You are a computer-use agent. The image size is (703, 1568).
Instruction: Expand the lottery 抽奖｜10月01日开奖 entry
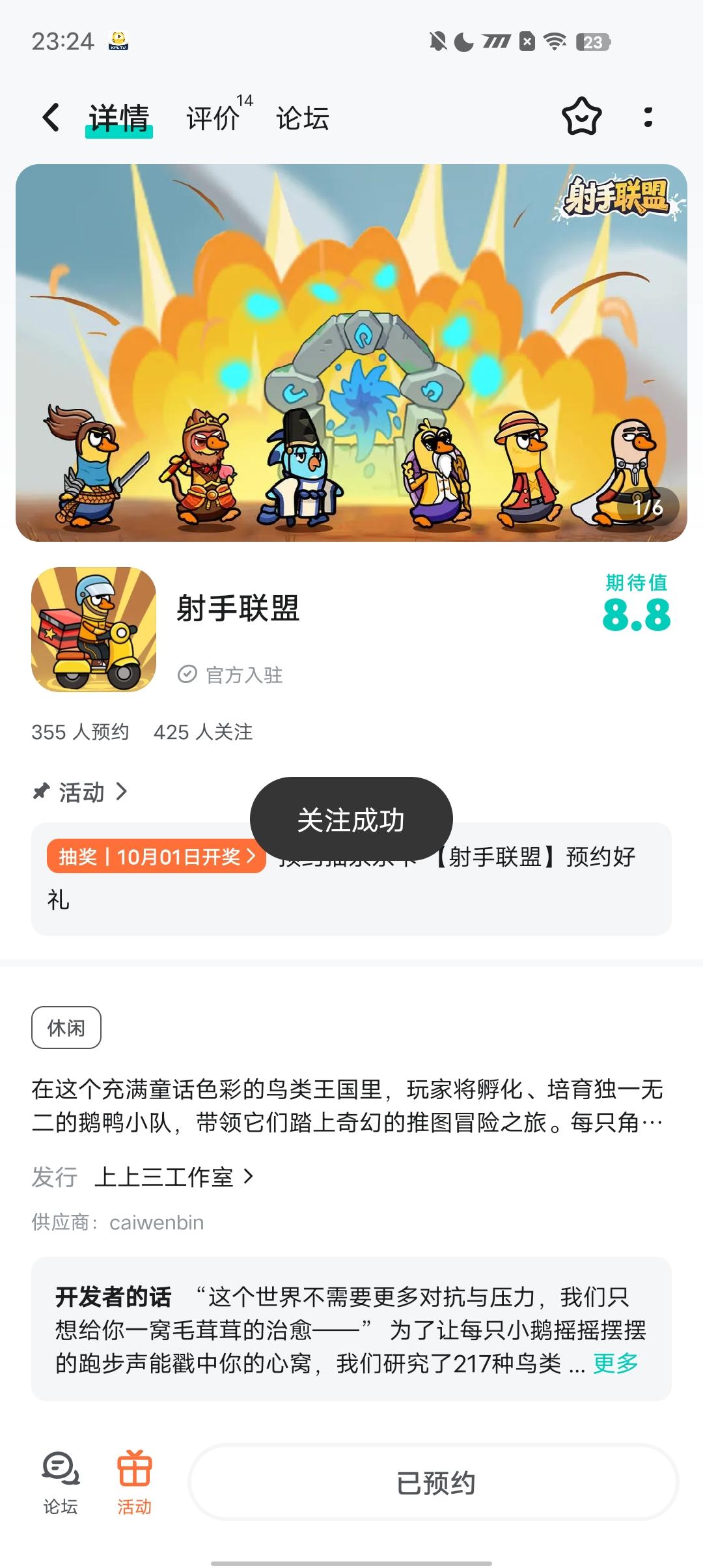(156, 858)
